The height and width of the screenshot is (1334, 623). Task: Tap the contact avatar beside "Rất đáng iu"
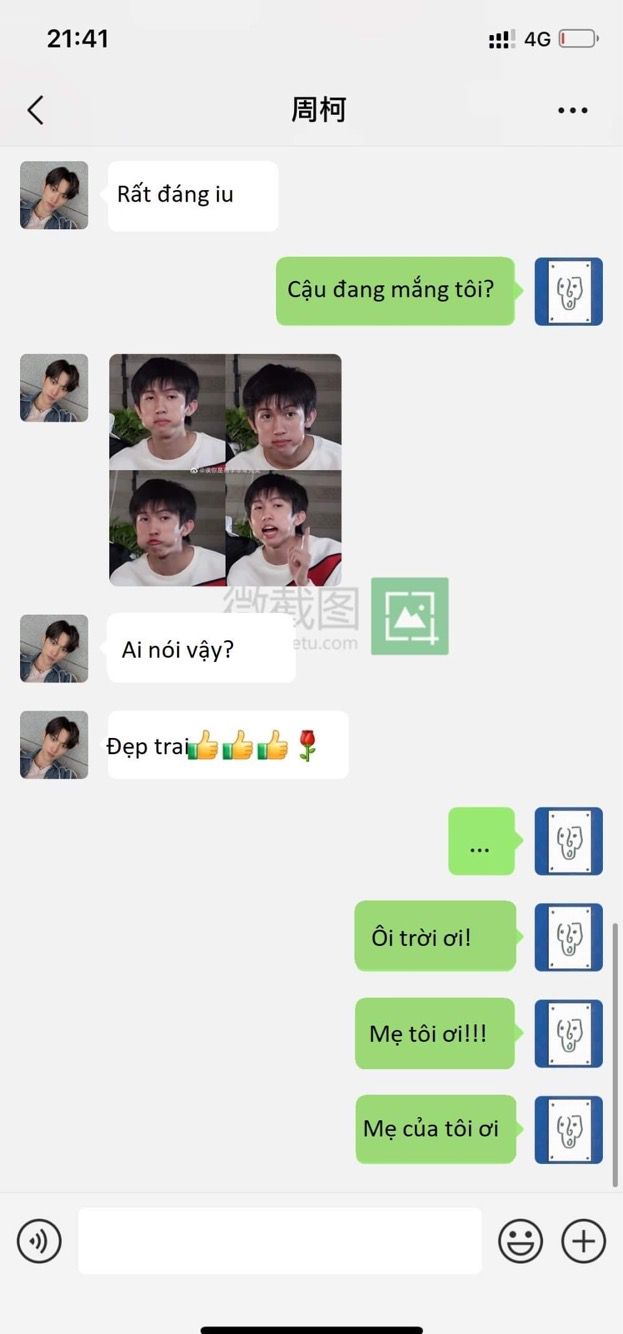(54, 195)
